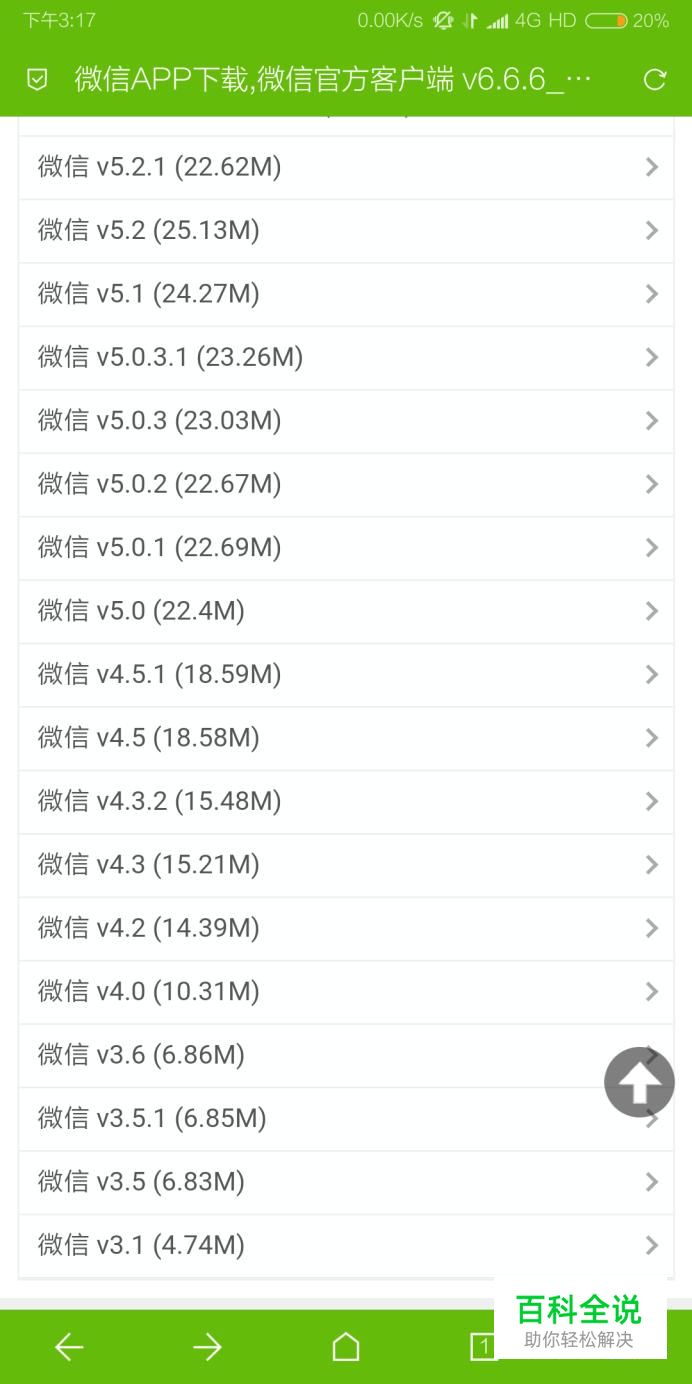The height and width of the screenshot is (1384, 692).
Task: Open 微信 v4.2 (14.39M)
Action: 346,928
